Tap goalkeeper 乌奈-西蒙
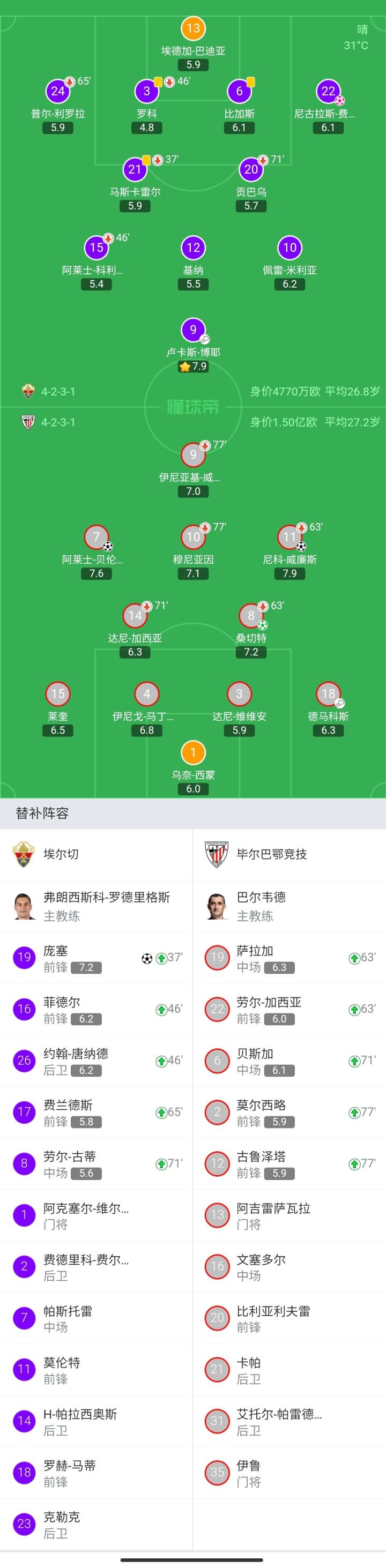This screenshot has height=1568, width=386. 193,768
